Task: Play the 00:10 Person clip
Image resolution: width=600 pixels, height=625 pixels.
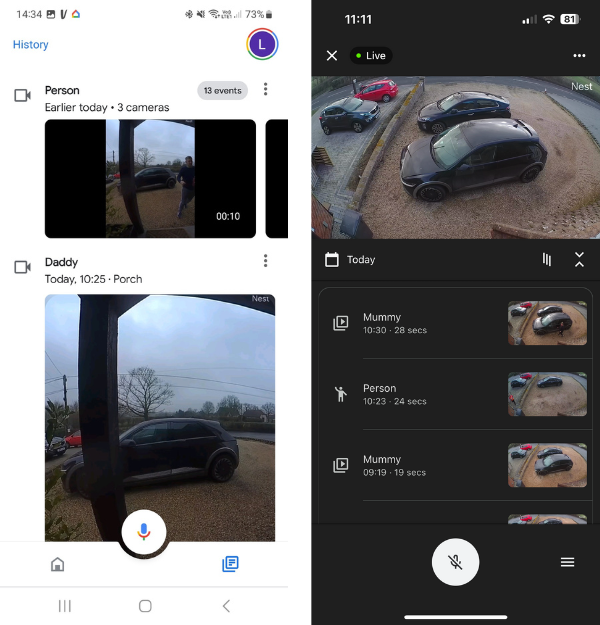Action: (x=150, y=179)
